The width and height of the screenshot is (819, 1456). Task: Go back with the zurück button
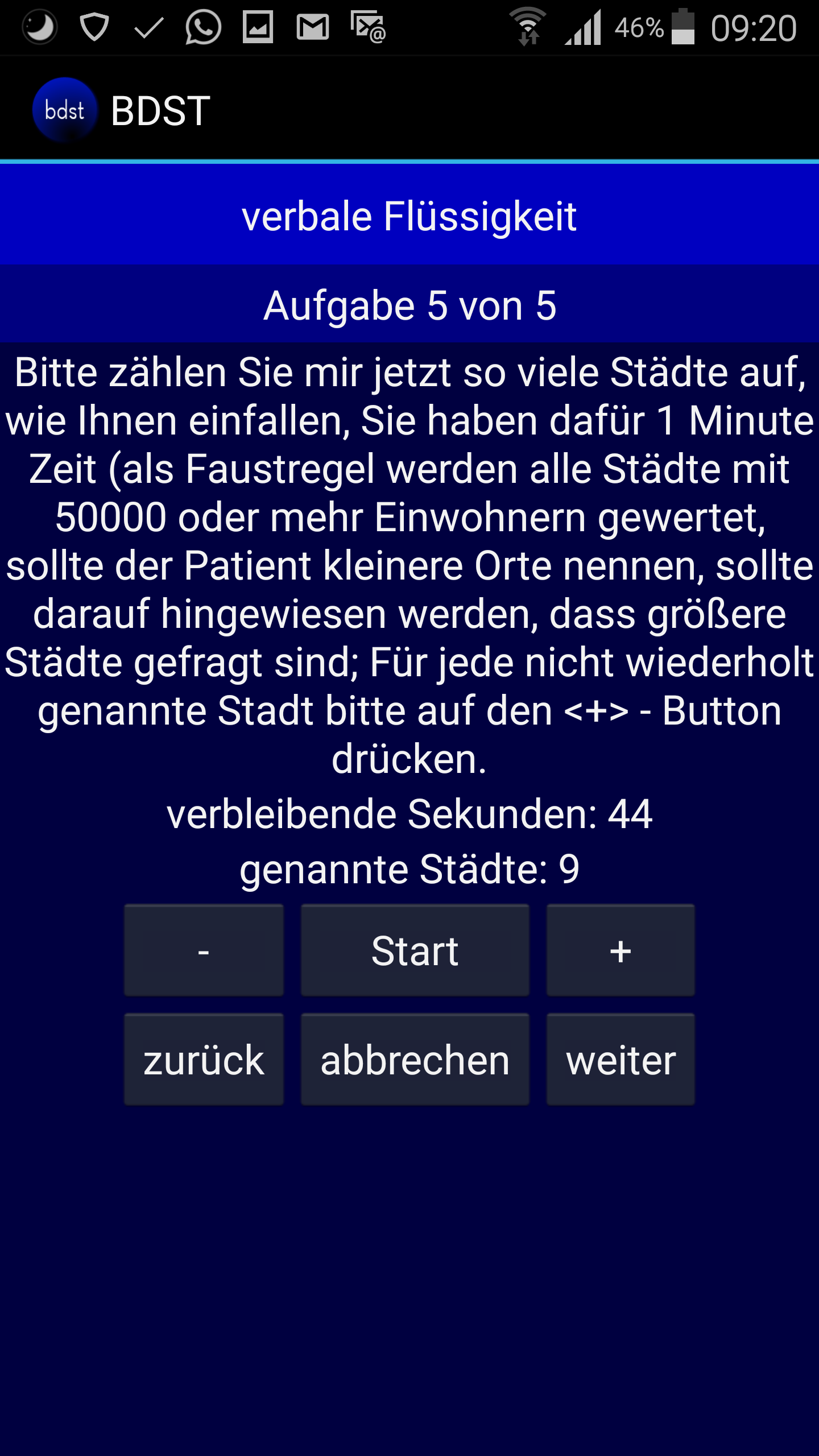pyautogui.click(x=204, y=1059)
